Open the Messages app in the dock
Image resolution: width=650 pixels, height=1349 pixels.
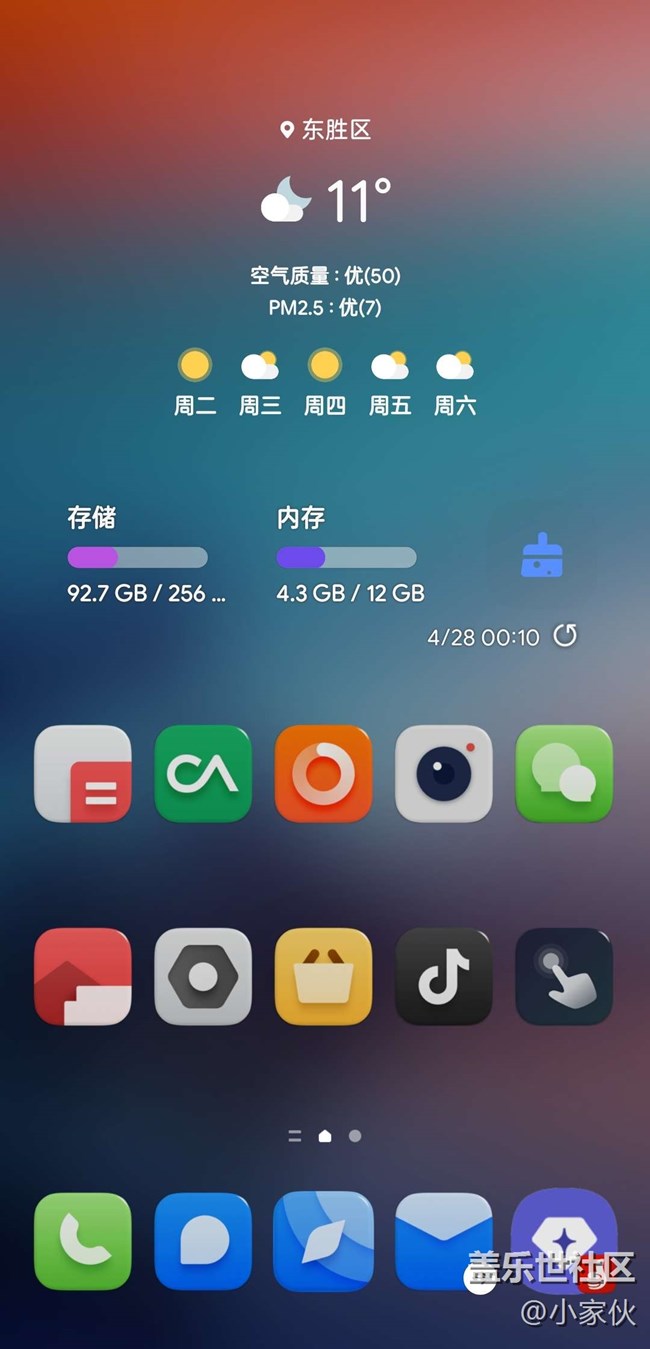pos(203,1241)
